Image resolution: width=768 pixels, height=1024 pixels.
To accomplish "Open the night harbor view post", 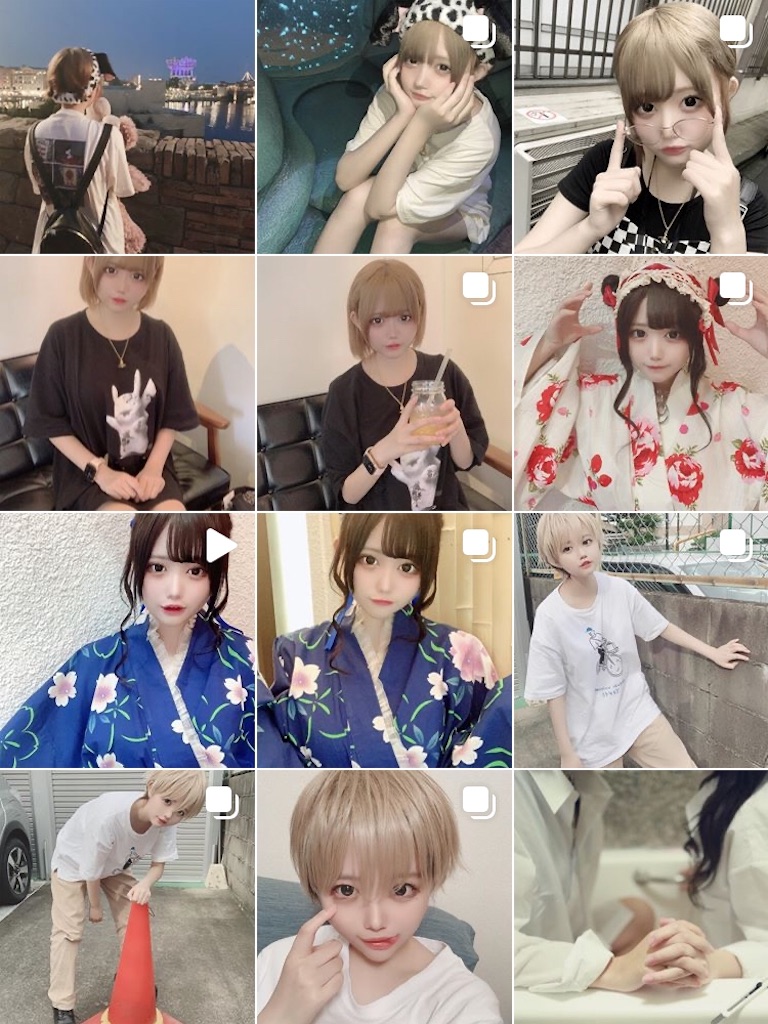I will (x=127, y=127).
